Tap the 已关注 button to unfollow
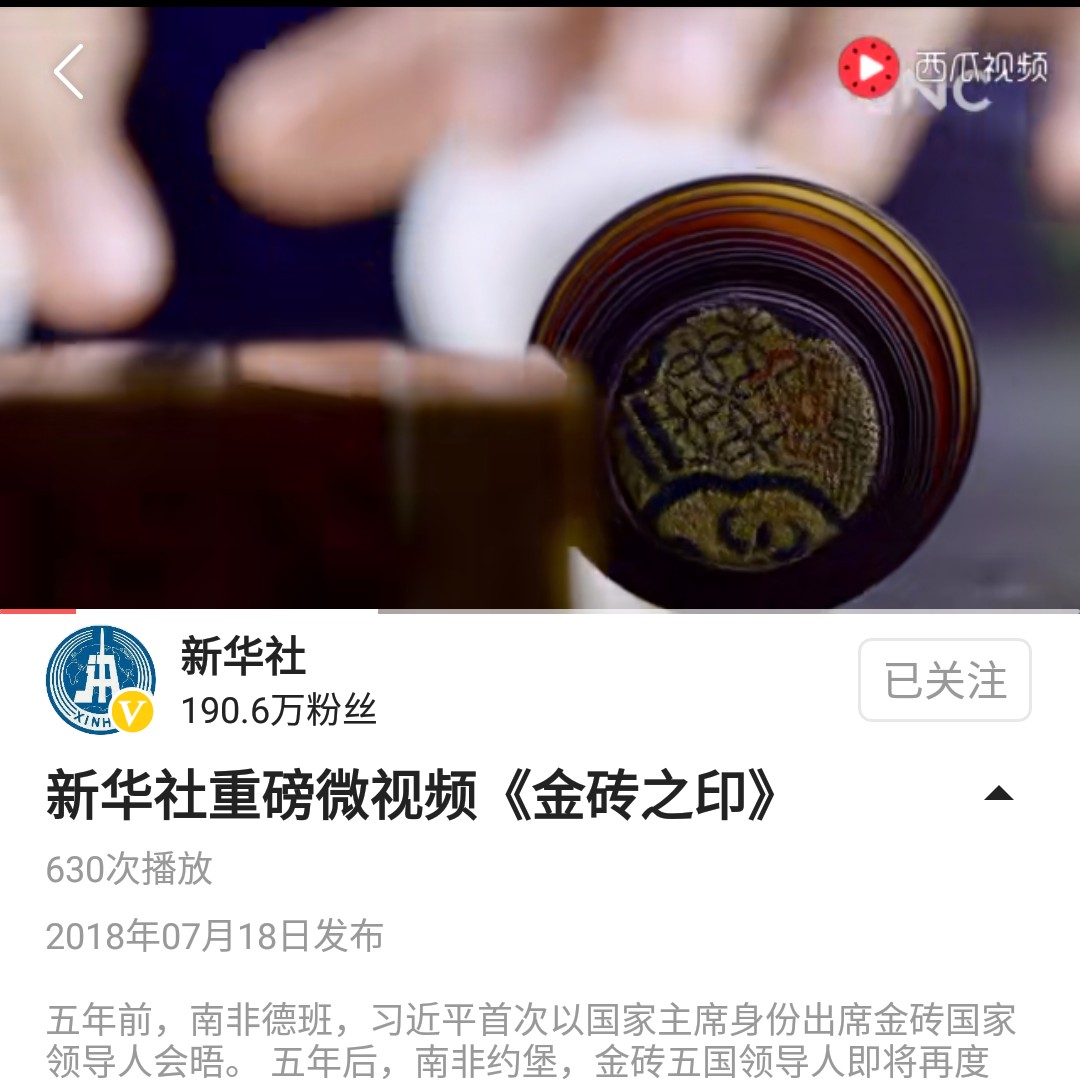Image resolution: width=1080 pixels, height=1080 pixels. (944, 680)
